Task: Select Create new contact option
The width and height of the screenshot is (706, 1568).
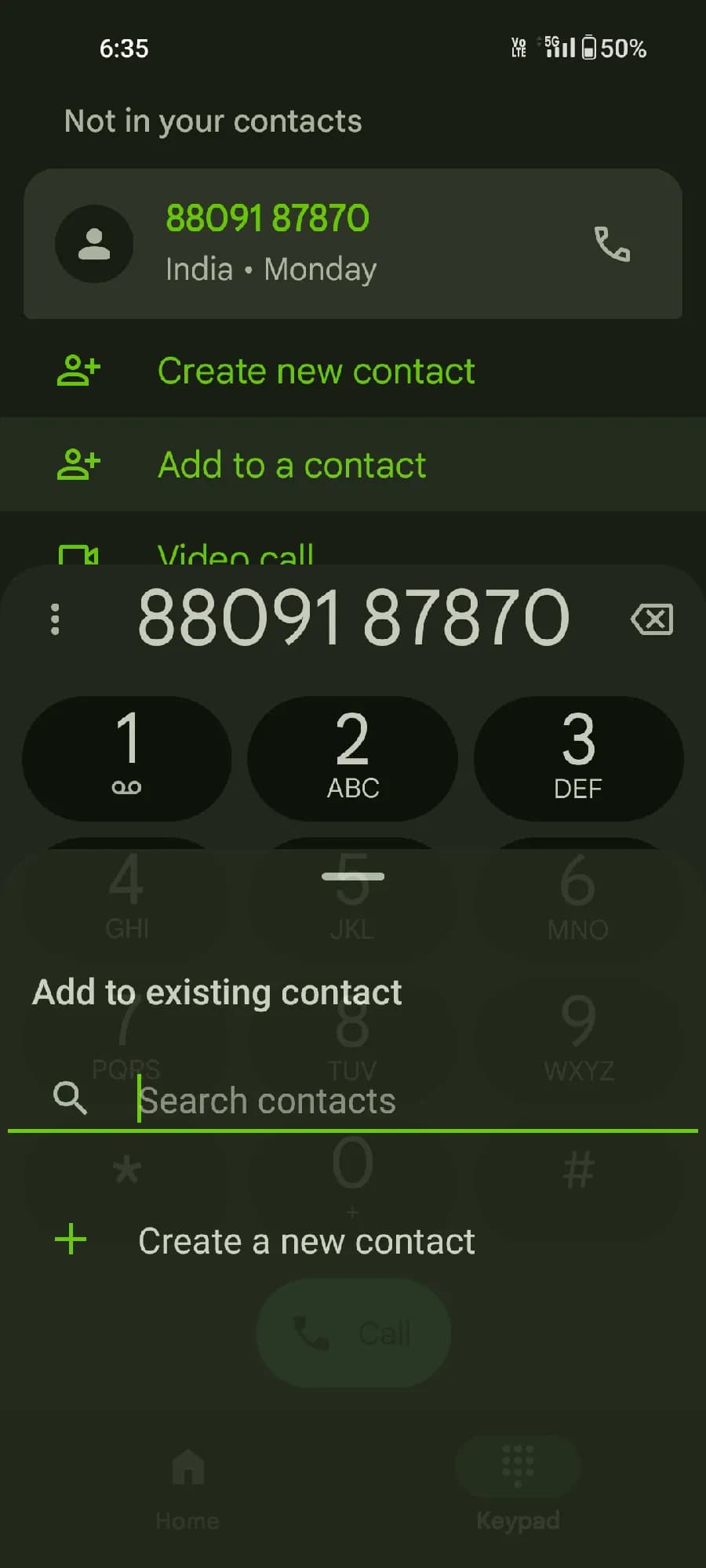Action: click(x=315, y=371)
